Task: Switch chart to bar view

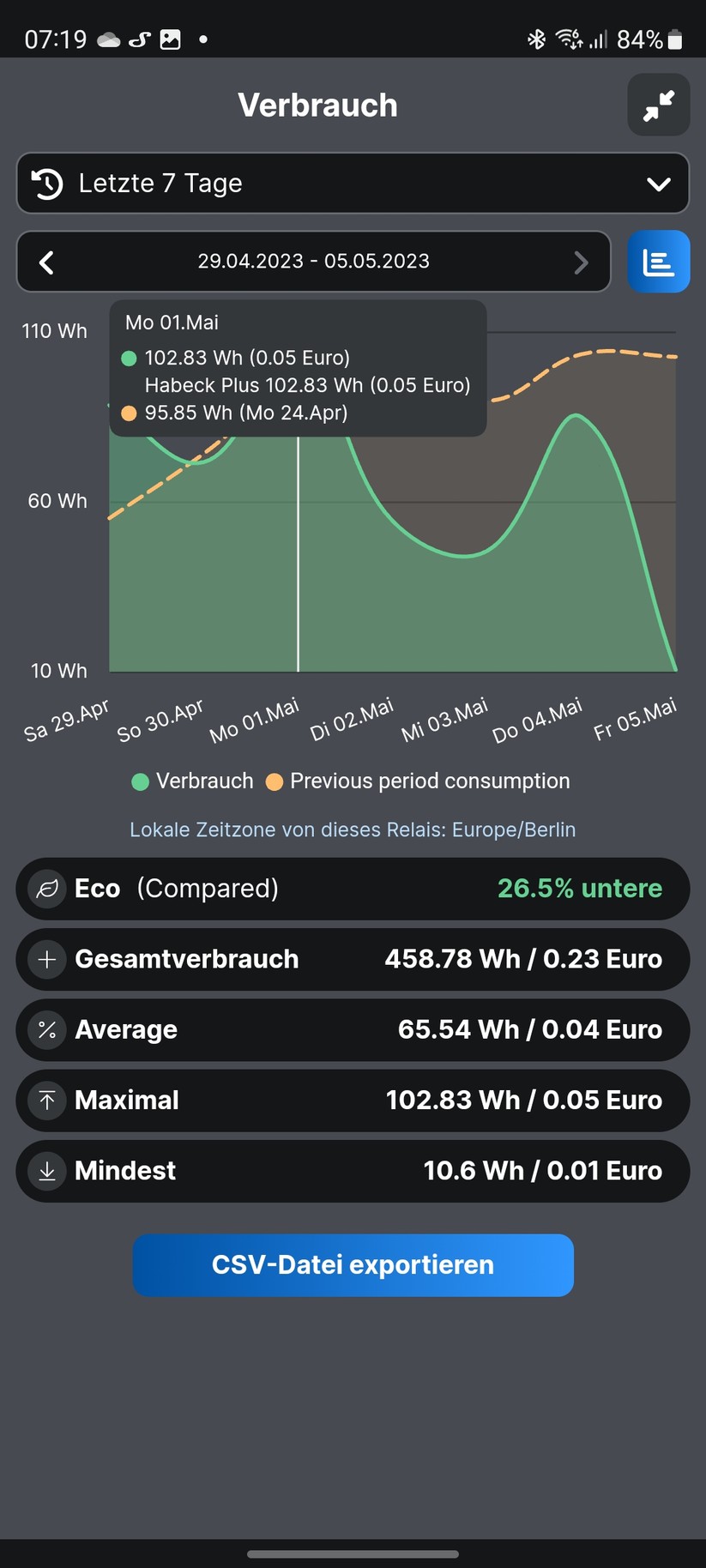Action: pyautogui.click(x=659, y=262)
